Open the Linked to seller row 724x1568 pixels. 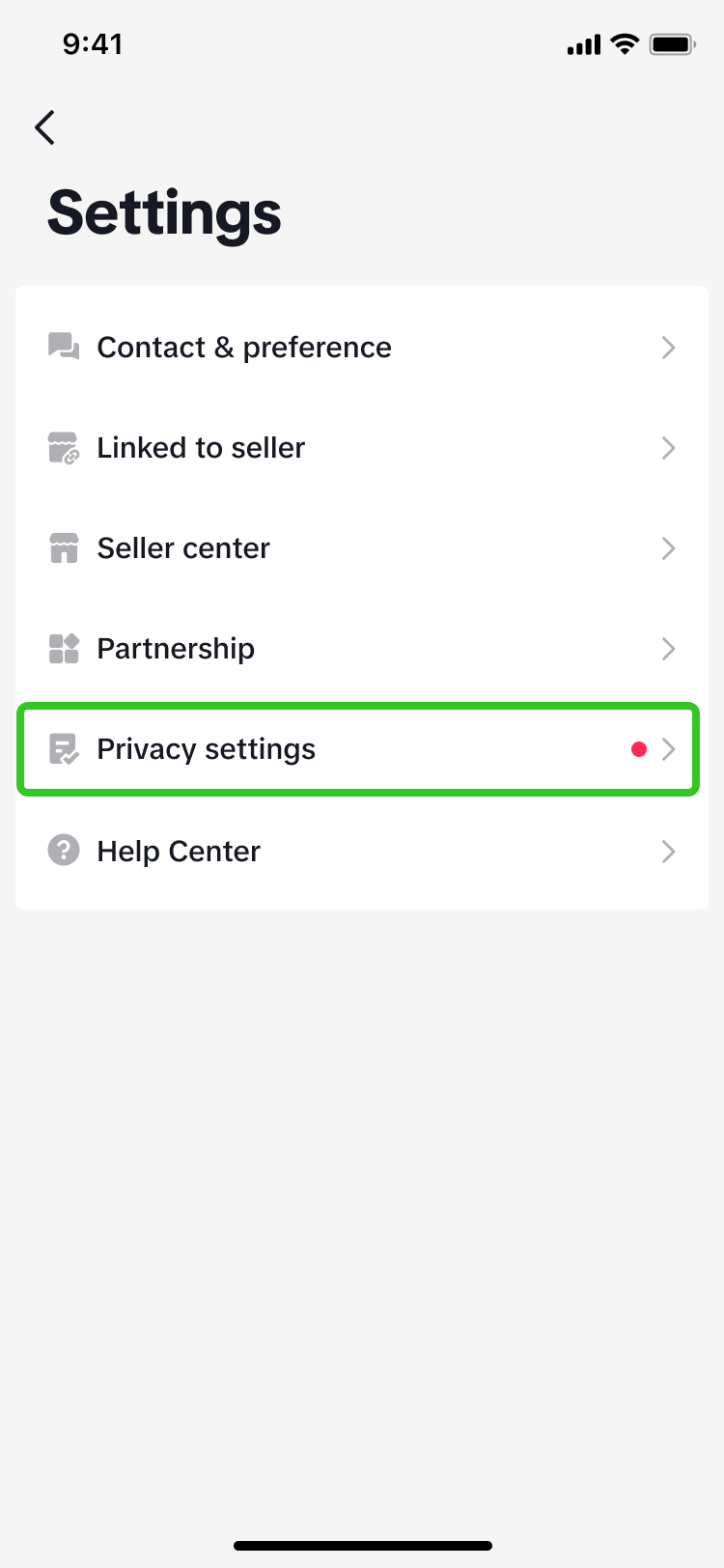pyautogui.click(x=361, y=448)
